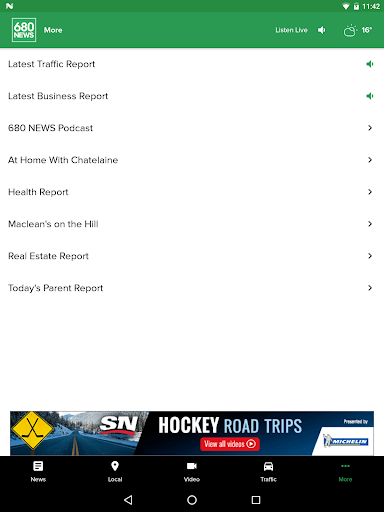Open At Home With Chatelaine
Viewport: 384px width, 512px height.
point(192,160)
